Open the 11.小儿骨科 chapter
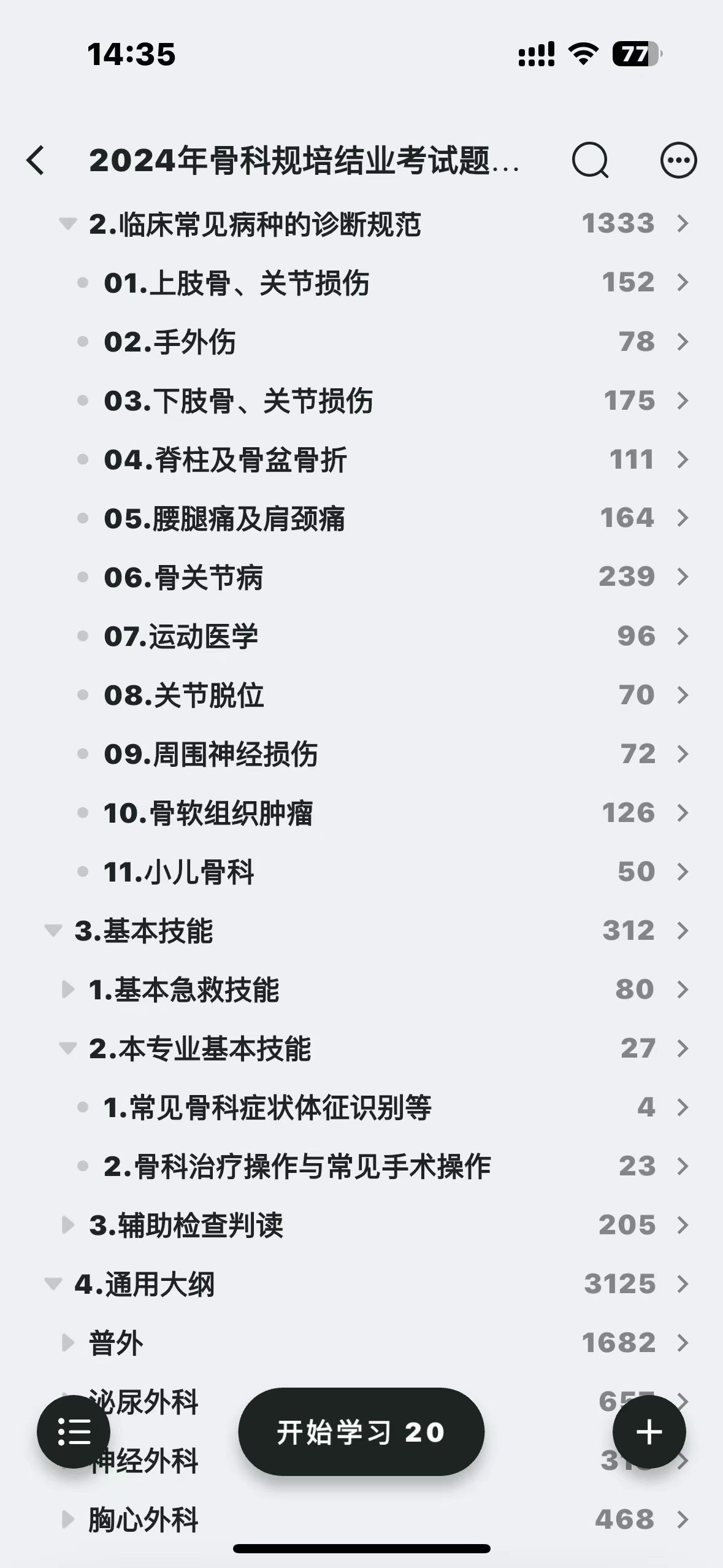Viewport: 723px width, 1568px height. 178,872
